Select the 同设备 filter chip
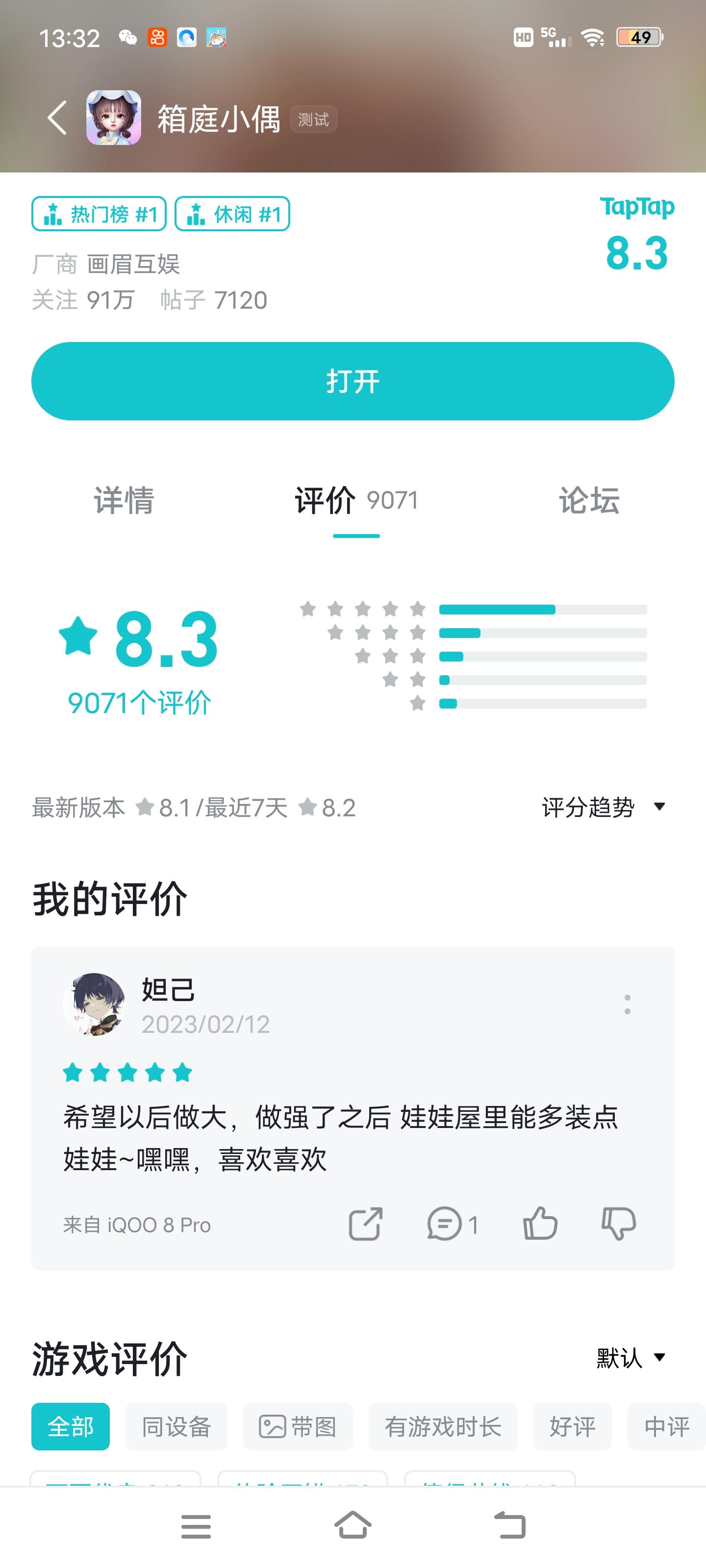Screen dimensions: 706x1568 (176, 1427)
